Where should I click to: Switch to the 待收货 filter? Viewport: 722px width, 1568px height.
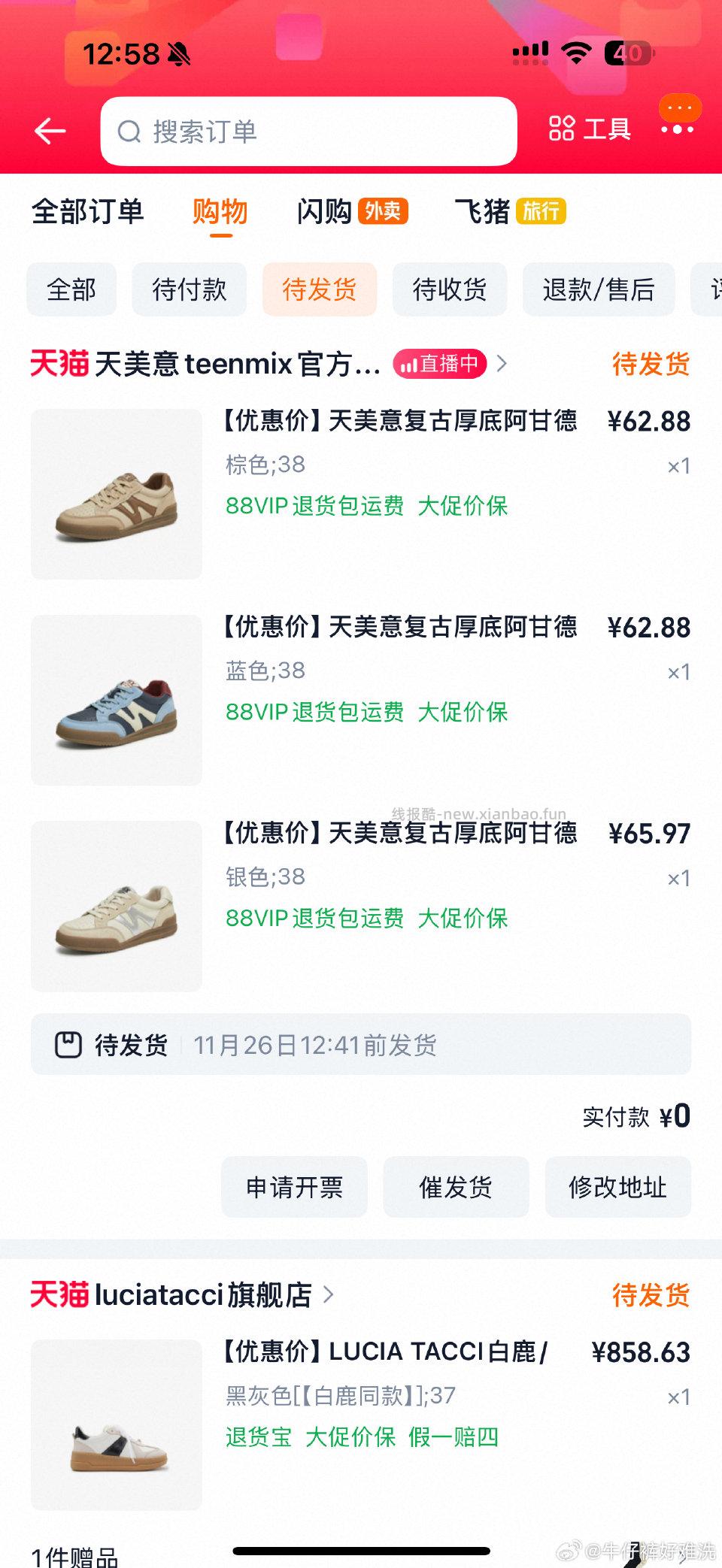450,289
